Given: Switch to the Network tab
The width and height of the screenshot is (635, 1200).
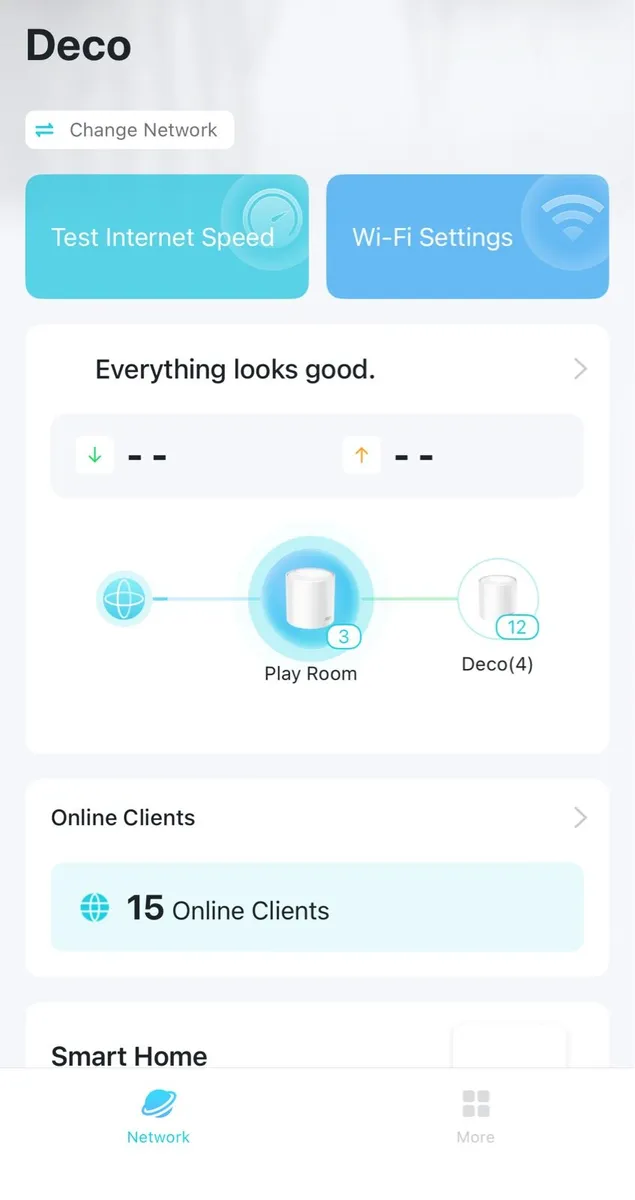Looking at the screenshot, I should (158, 1117).
